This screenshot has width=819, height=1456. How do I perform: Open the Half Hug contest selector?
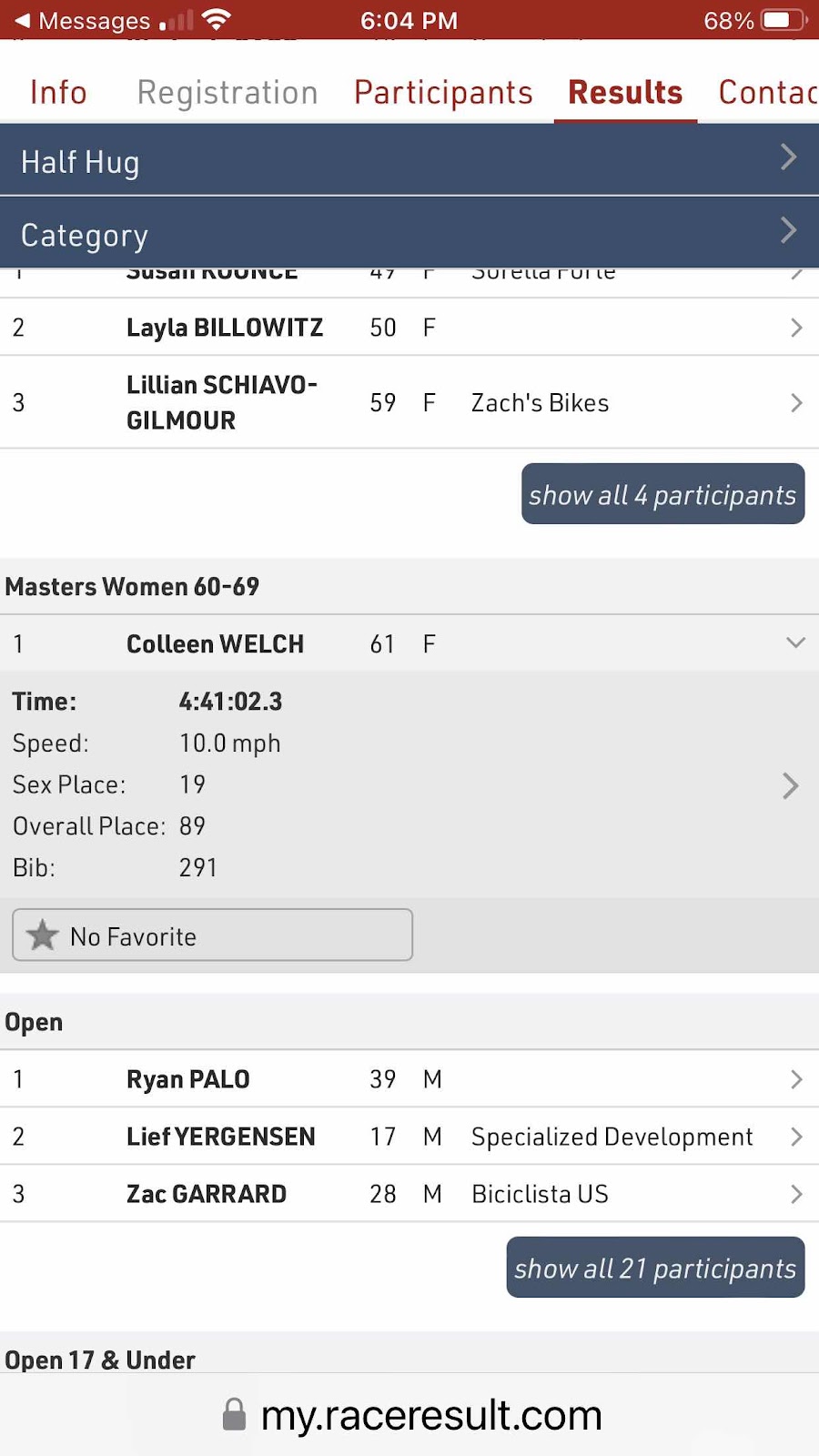pos(409,161)
